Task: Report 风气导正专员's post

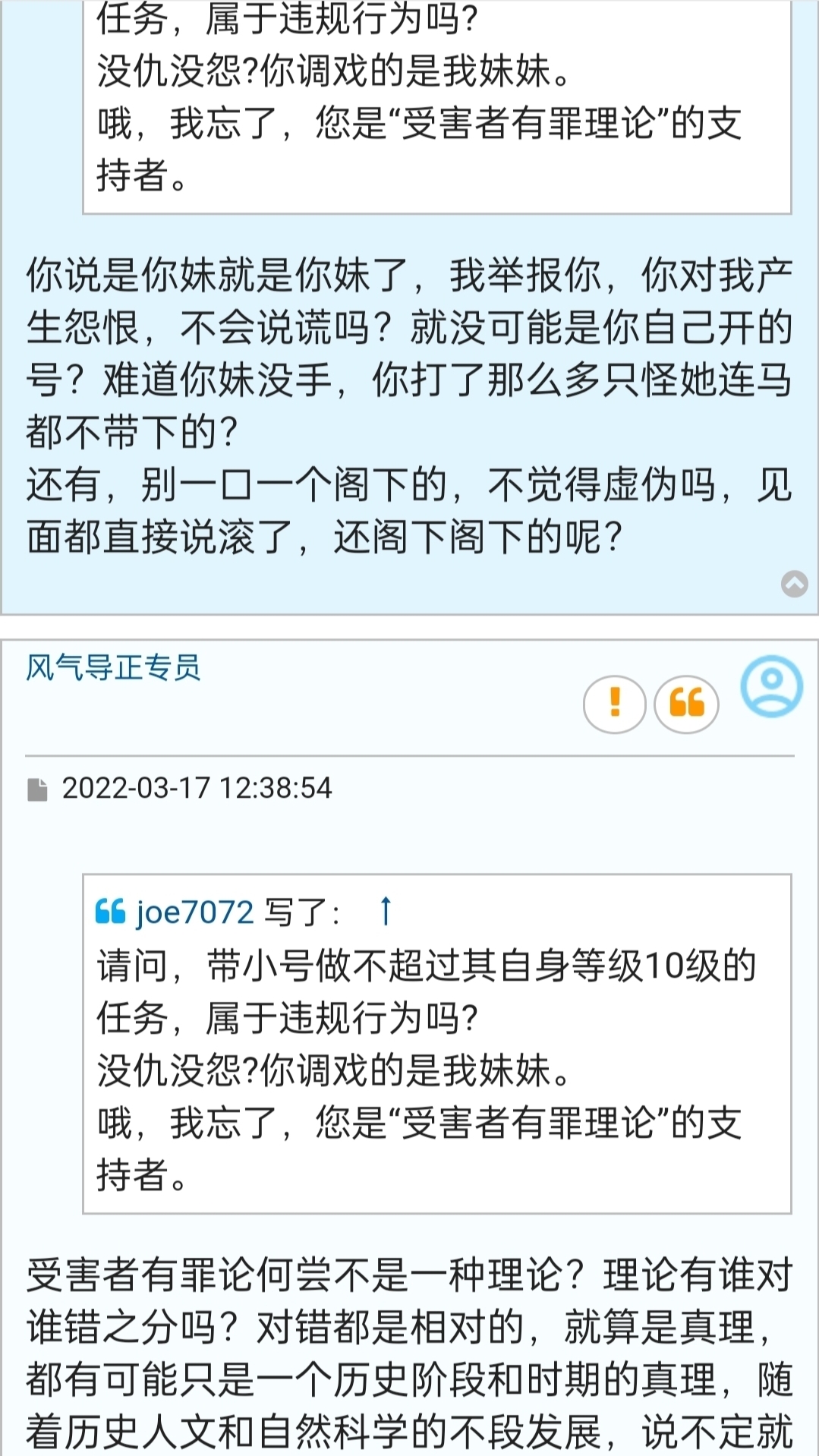Action: 614,703
